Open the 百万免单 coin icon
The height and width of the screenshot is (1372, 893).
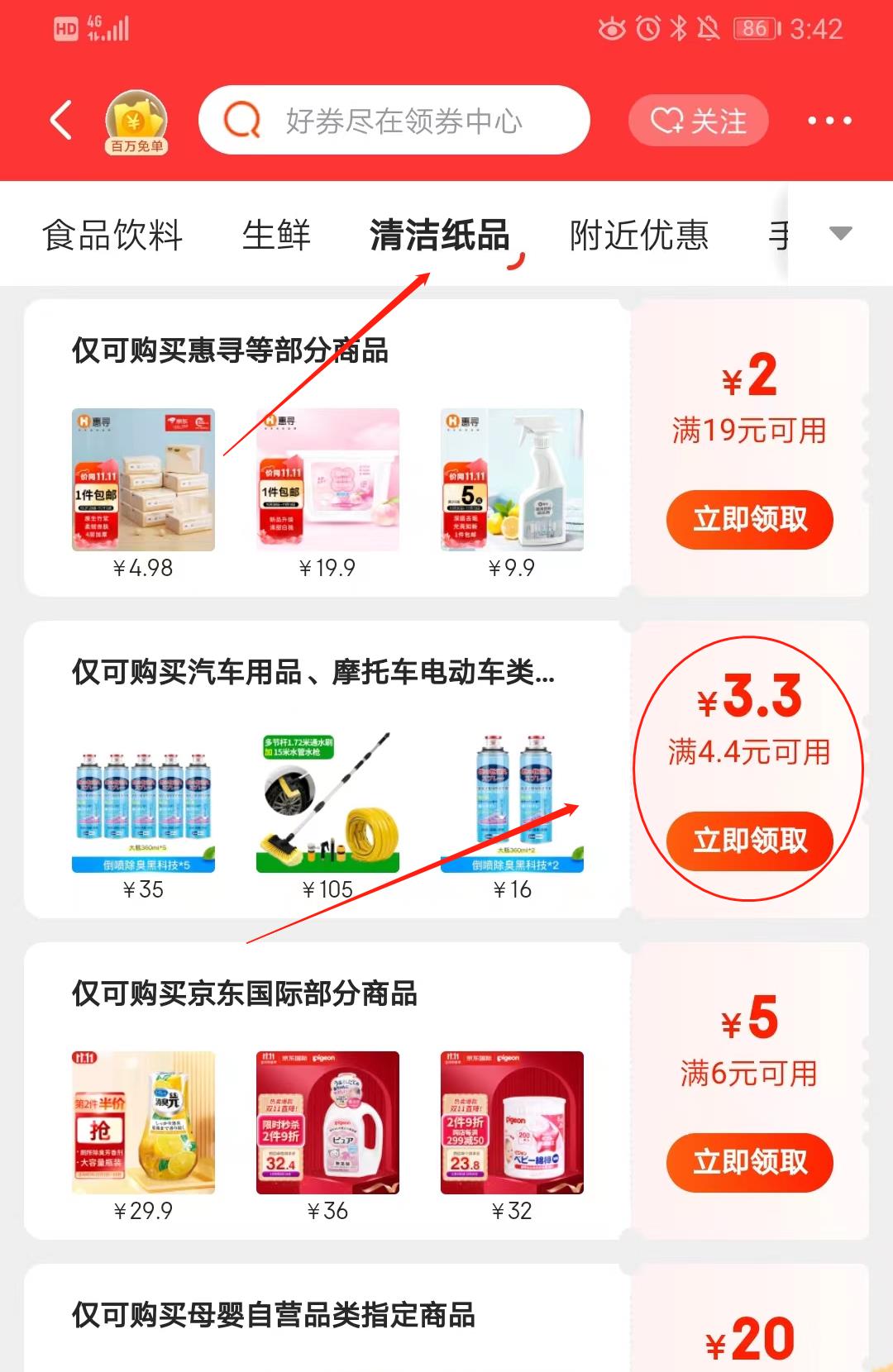[x=136, y=122]
